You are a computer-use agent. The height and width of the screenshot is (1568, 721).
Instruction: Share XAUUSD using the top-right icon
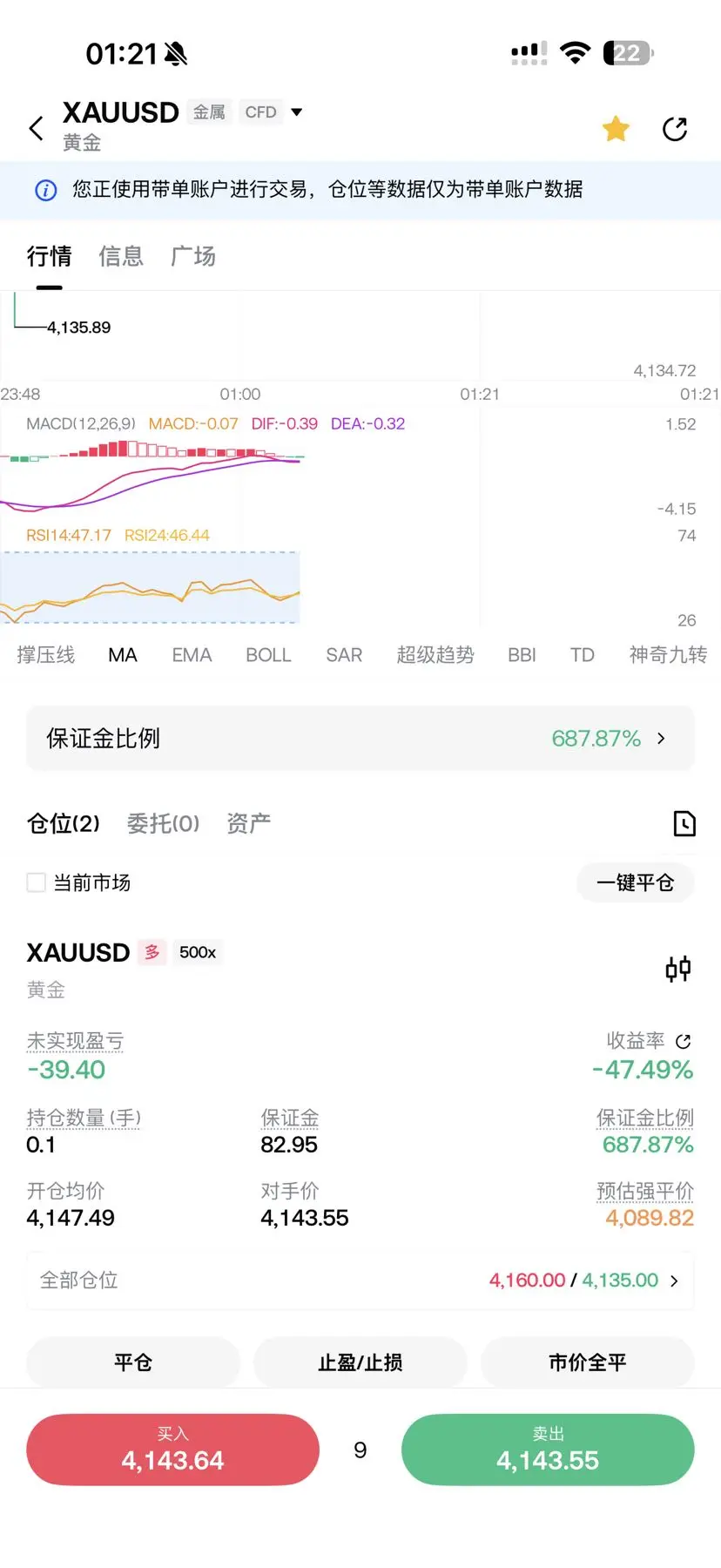(675, 129)
